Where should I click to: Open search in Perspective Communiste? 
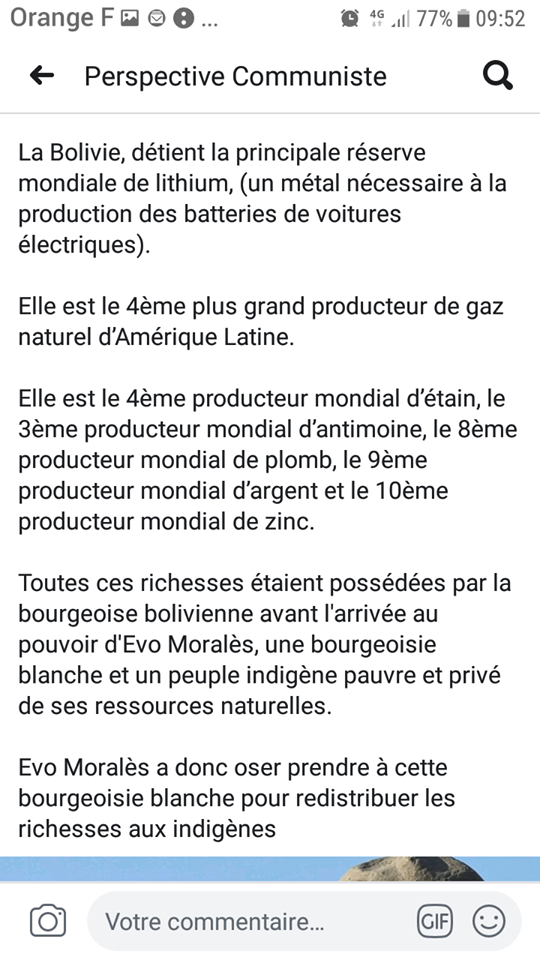point(497,77)
